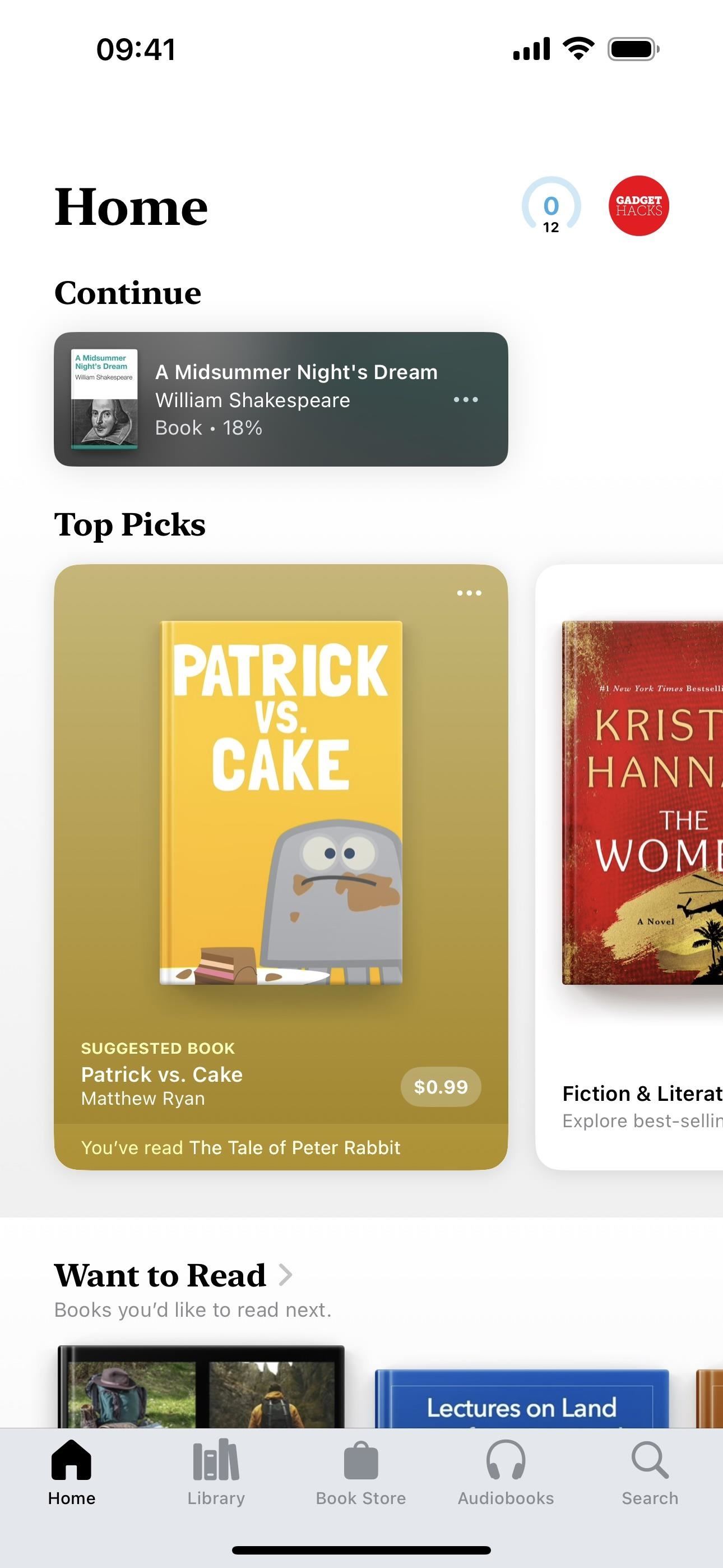Switch to the Book Store tab
The width and height of the screenshot is (723, 1568).
[x=360, y=1472]
